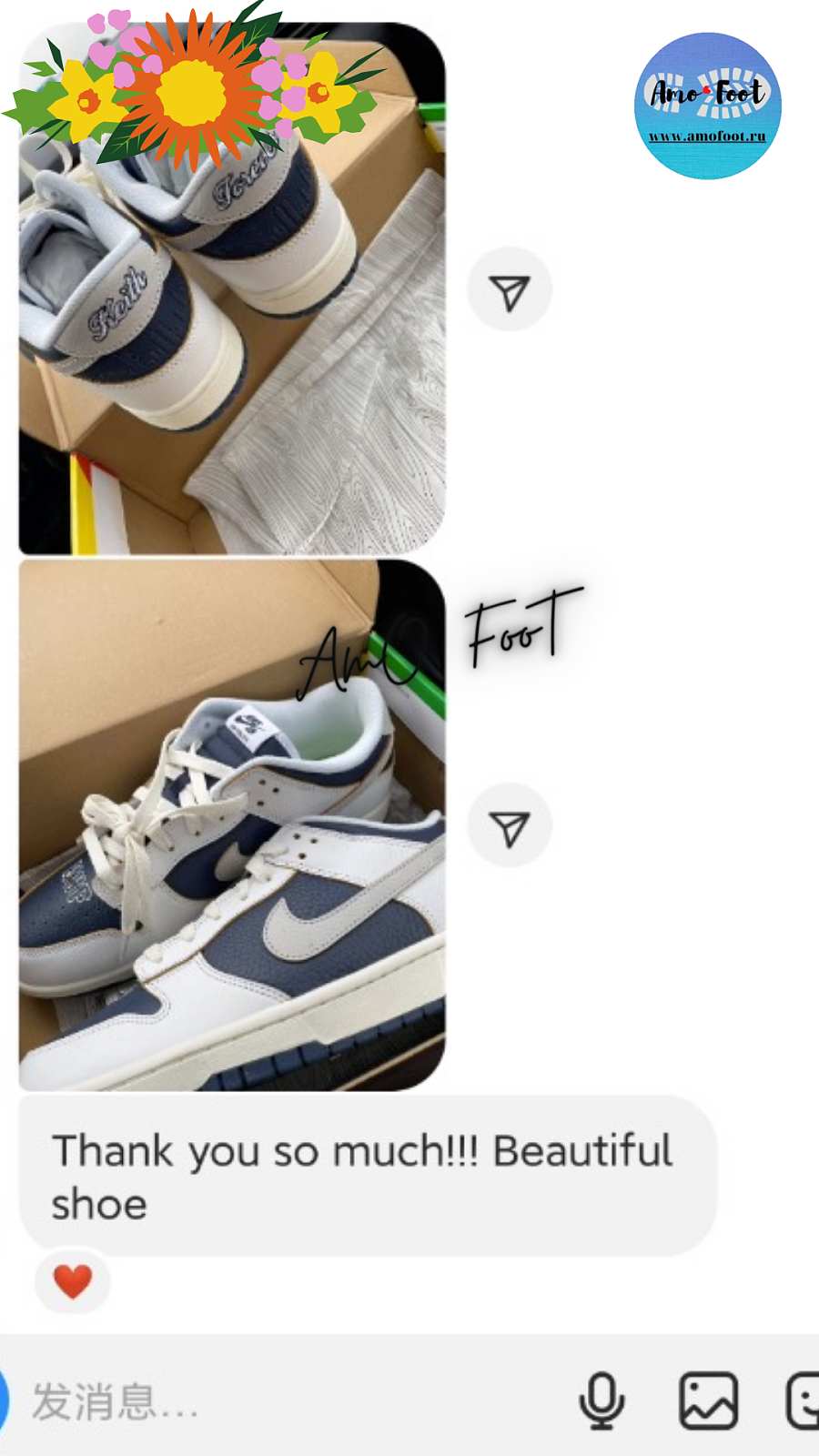Open the camera from the blue button
This screenshot has height=1456, width=819.
4,1401
